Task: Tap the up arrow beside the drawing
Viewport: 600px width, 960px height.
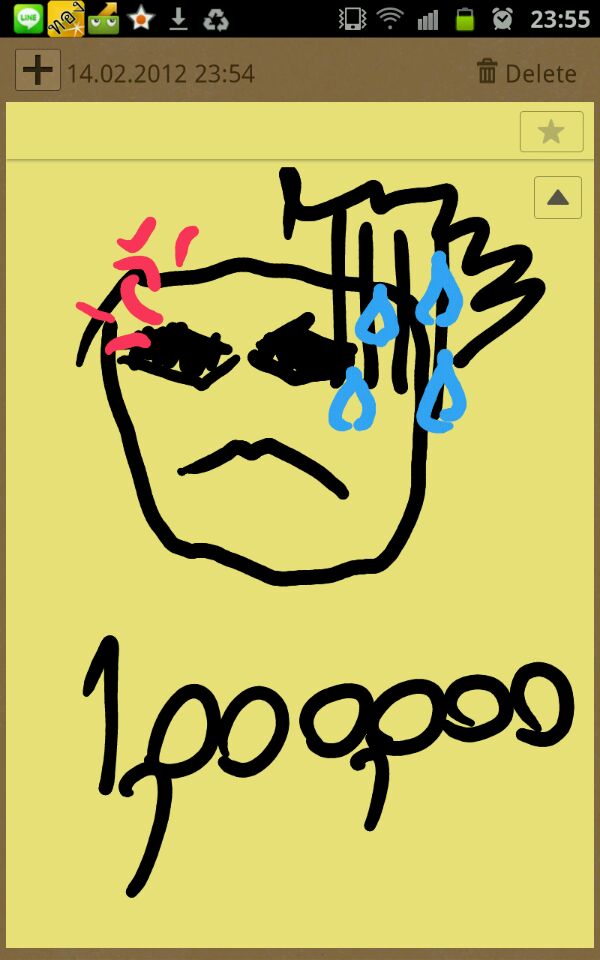Action: click(x=557, y=197)
